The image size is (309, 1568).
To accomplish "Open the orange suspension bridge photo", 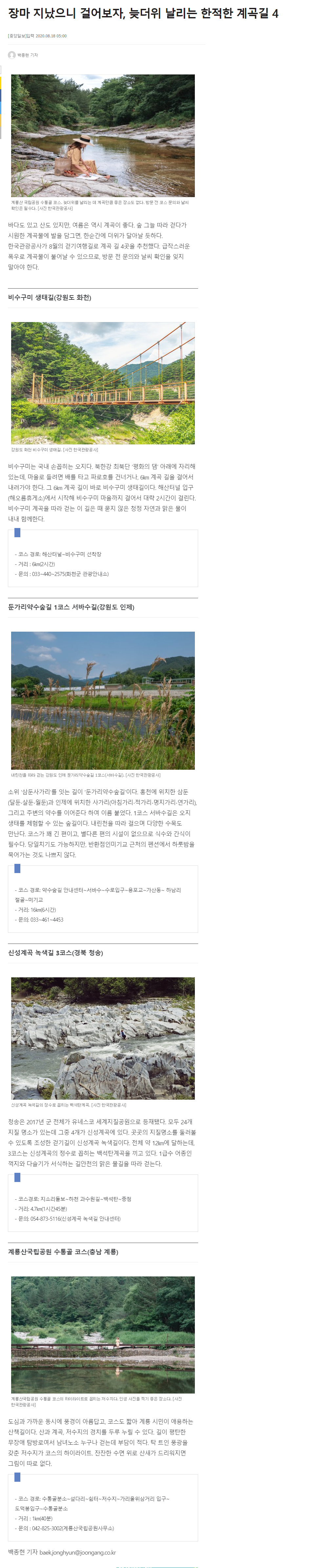I will click(103, 383).
